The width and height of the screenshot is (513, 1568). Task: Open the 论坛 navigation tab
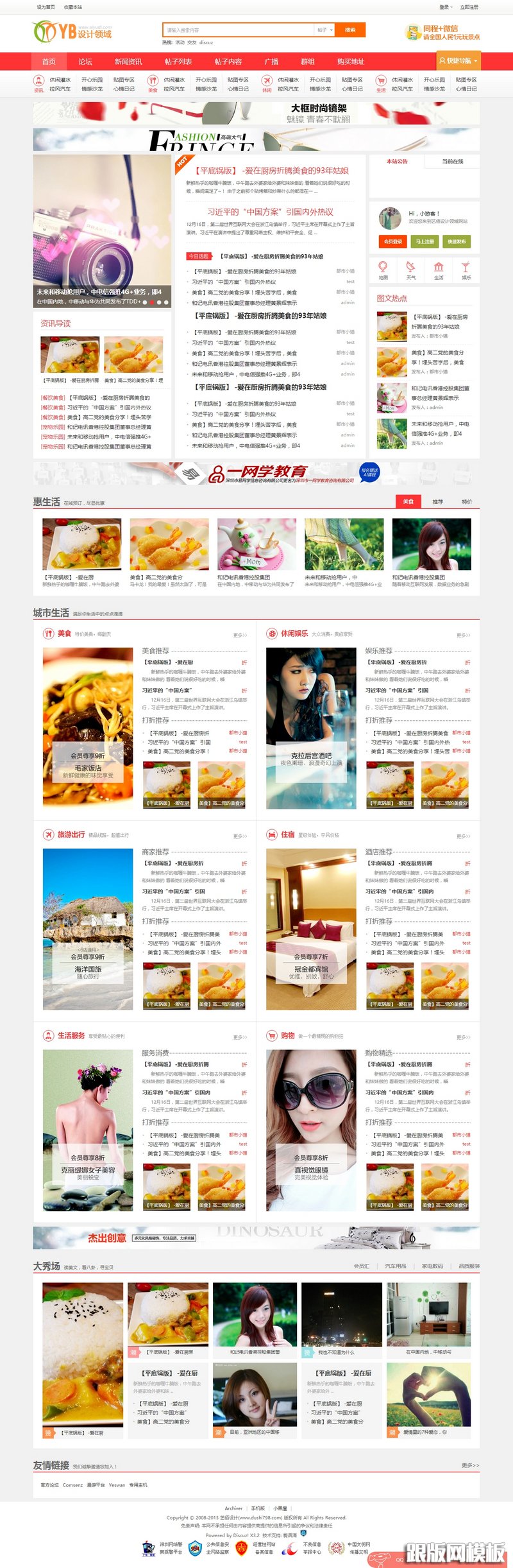pos(85,62)
